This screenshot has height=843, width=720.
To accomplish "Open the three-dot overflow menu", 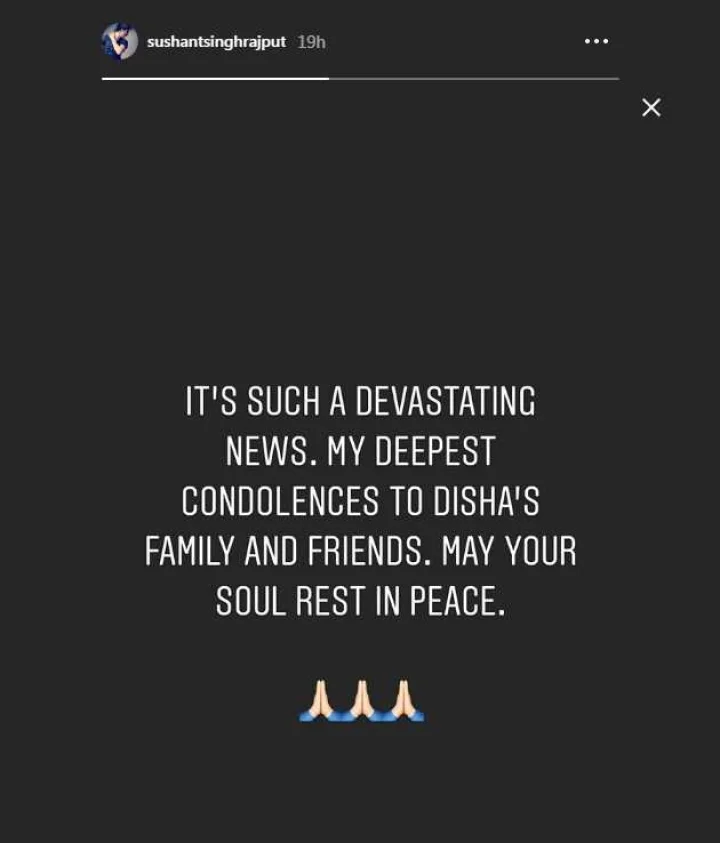I will coord(596,41).
